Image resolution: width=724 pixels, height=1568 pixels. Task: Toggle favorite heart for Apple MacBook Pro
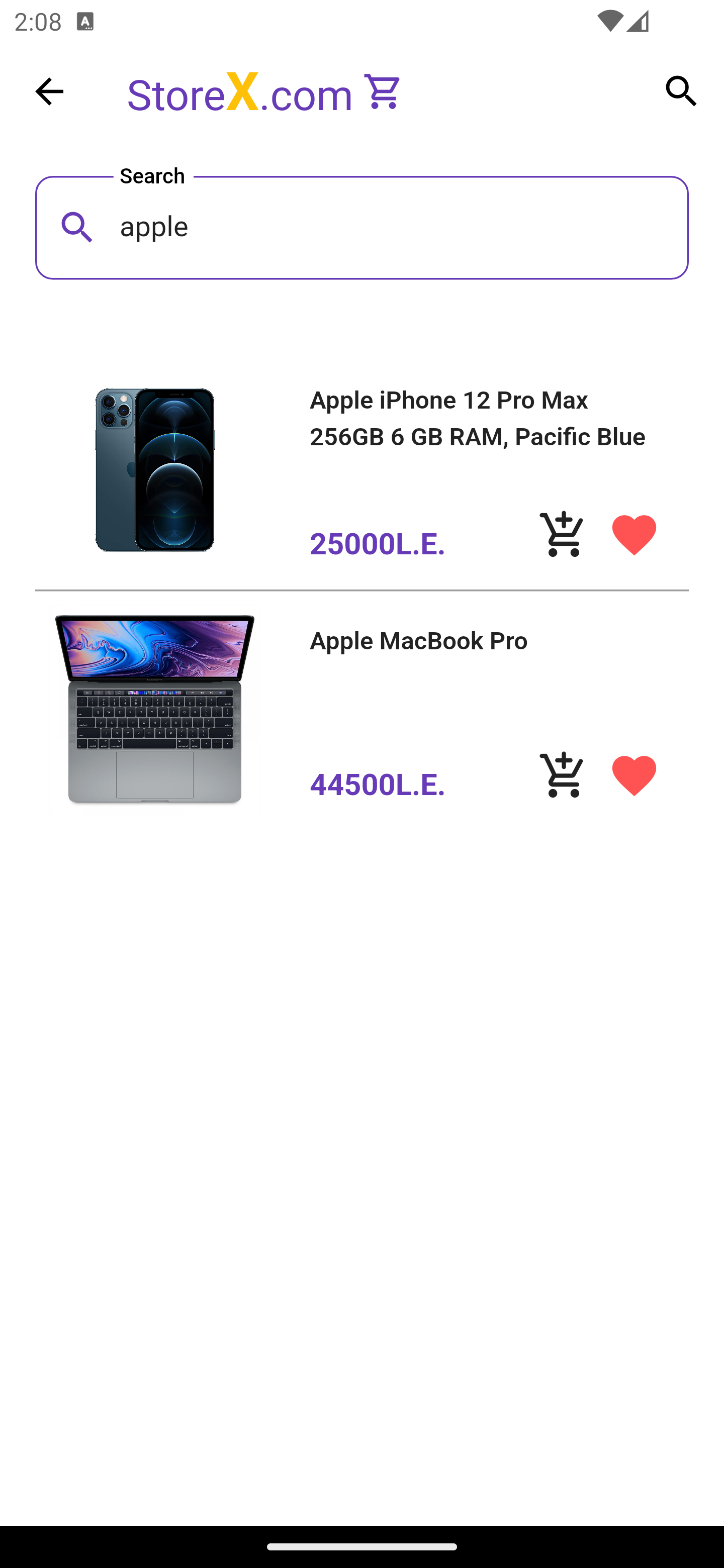click(634, 775)
